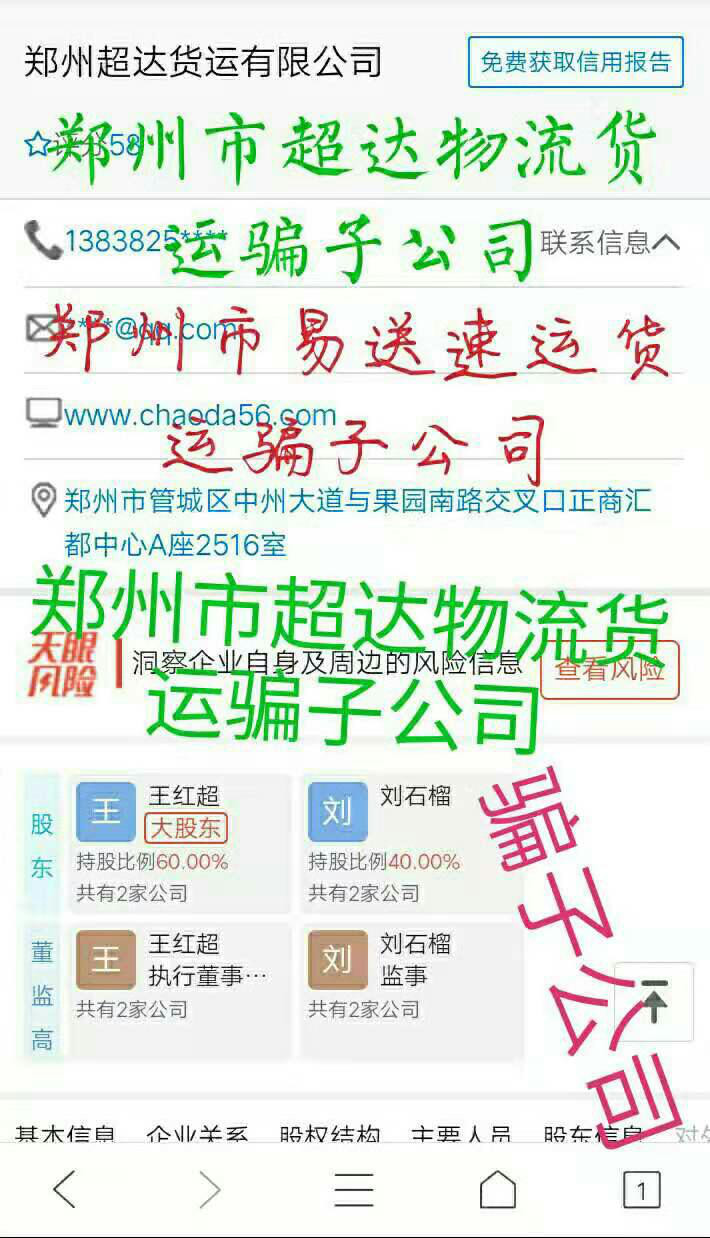Viewport: 710px width, 1238px height.
Task: Open shareholder card 刘石榴 with 40.00%
Action: (x=412, y=843)
